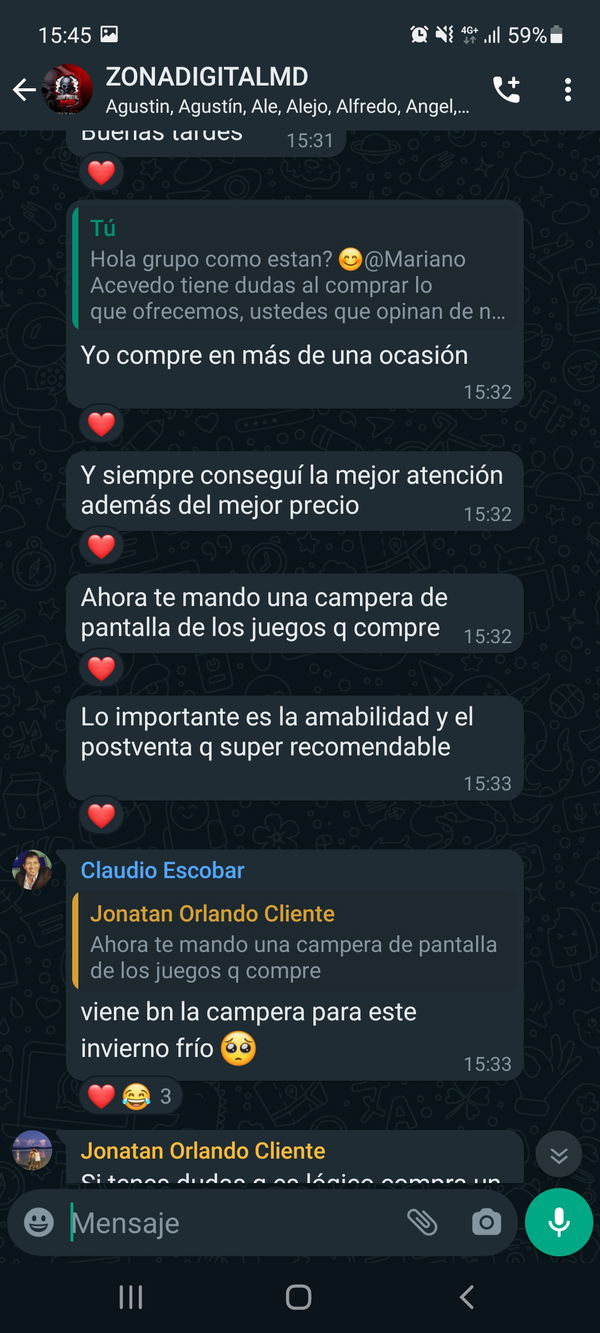The image size is (600, 1333).
Task: Go to the phone home screen
Action: (298, 1297)
